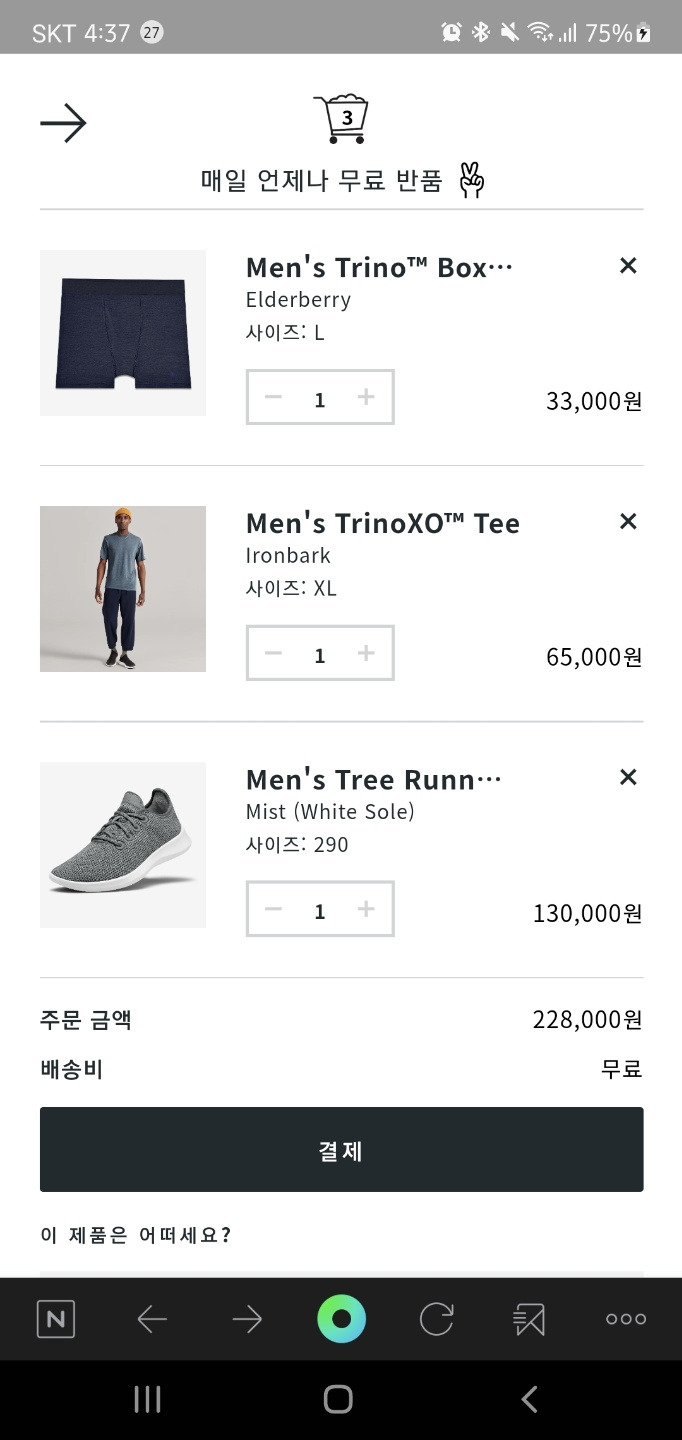
Task: Reduce the Mist Tree Runners quantity
Action: pos(273,909)
